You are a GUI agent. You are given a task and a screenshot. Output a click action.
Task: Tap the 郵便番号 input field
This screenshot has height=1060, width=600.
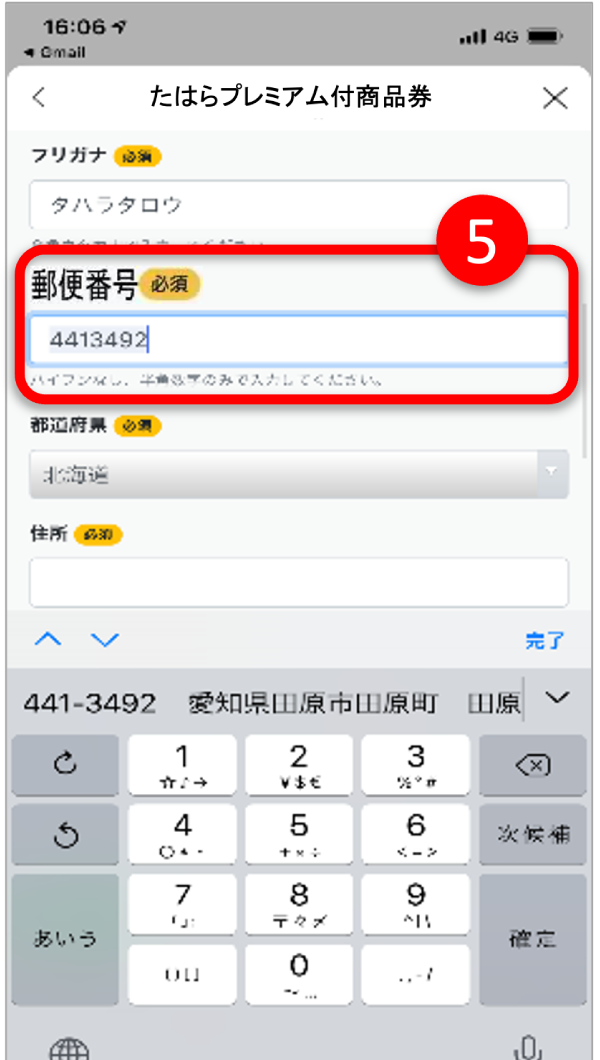point(298,340)
